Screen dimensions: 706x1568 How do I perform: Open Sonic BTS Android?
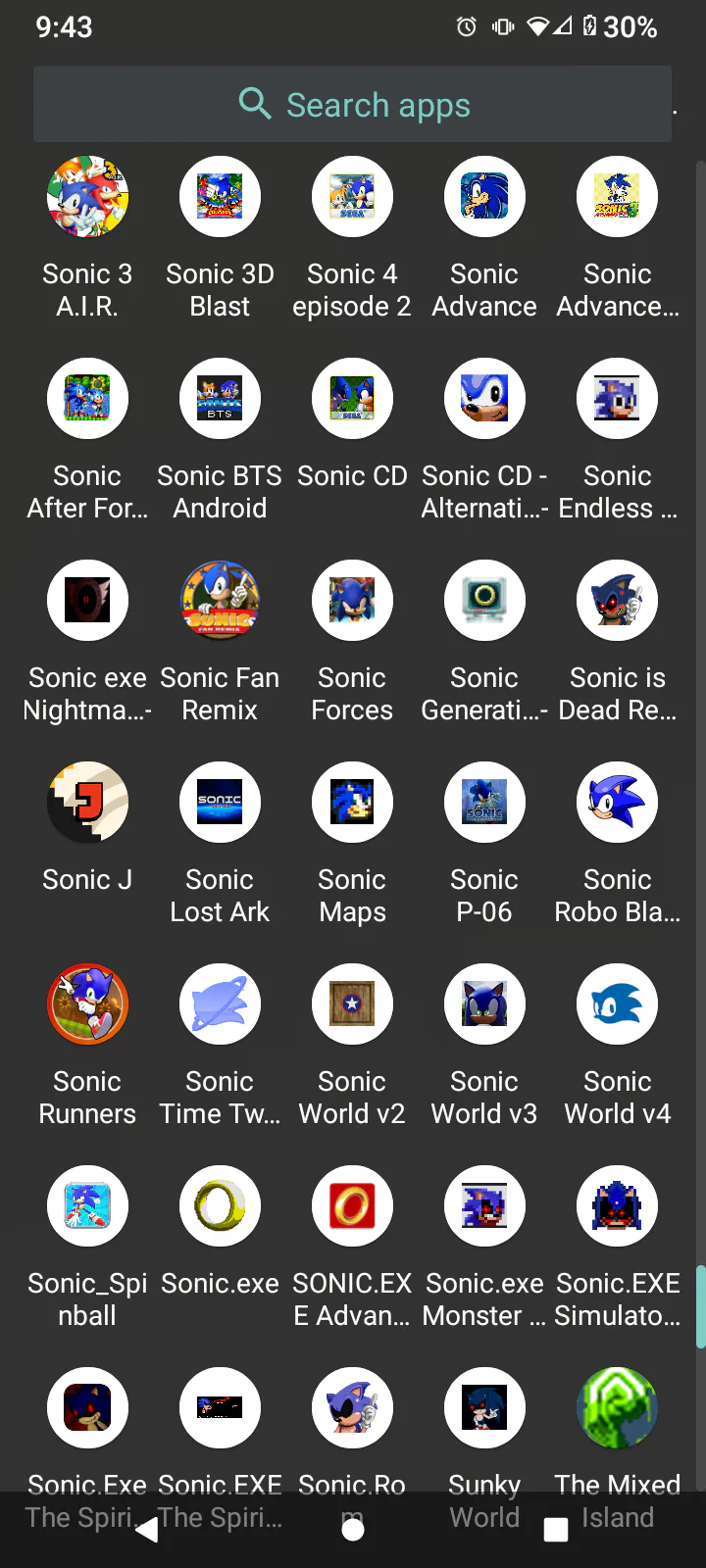click(x=220, y=399)
